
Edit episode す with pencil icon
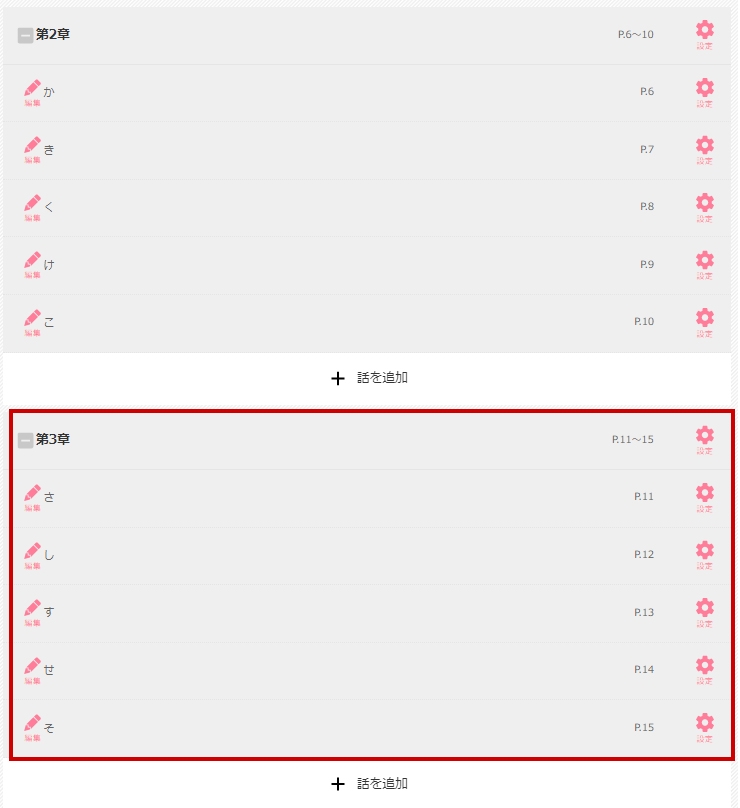[33, 611]
